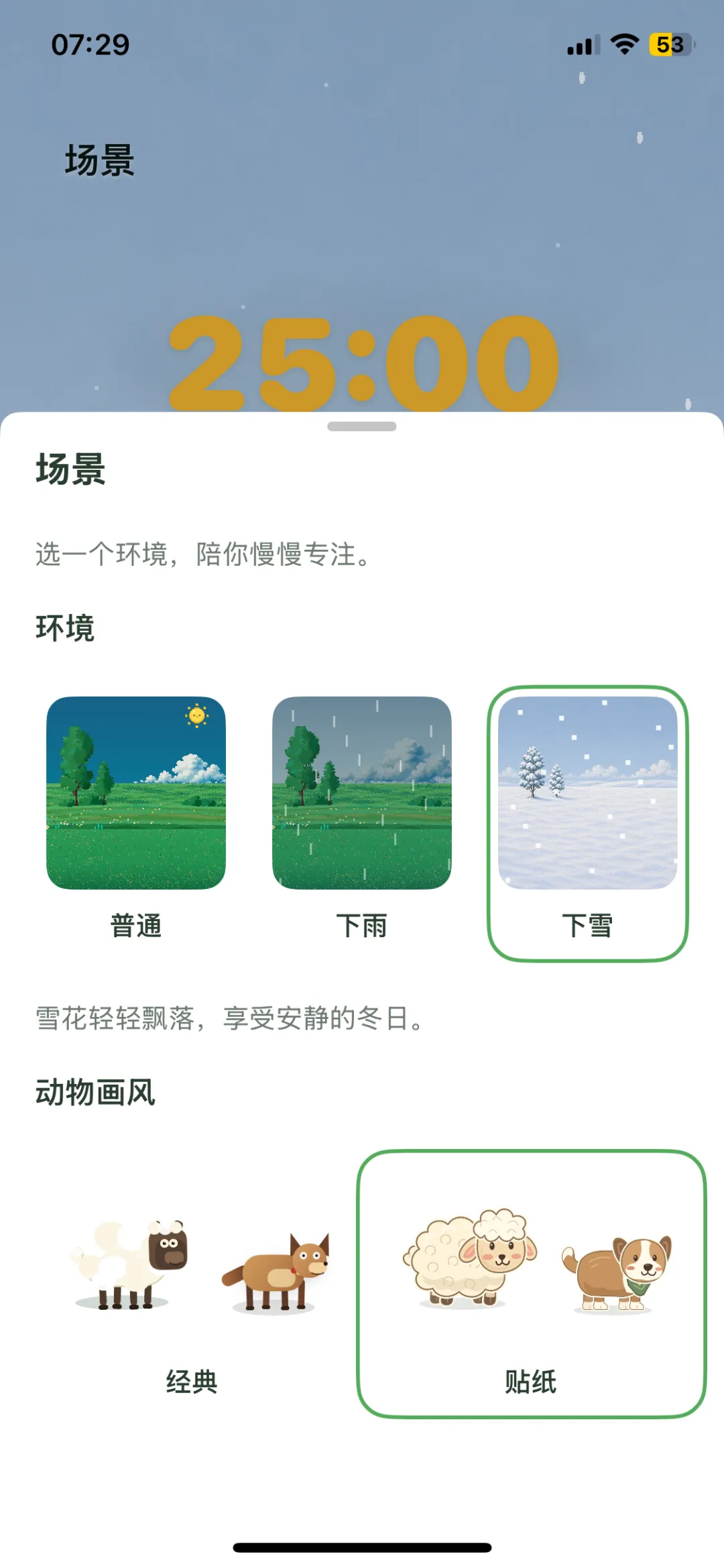This screenshot has height=1568, width=724.
Task: Pick the 下雪 snowy environment
Action: [588, 823]
